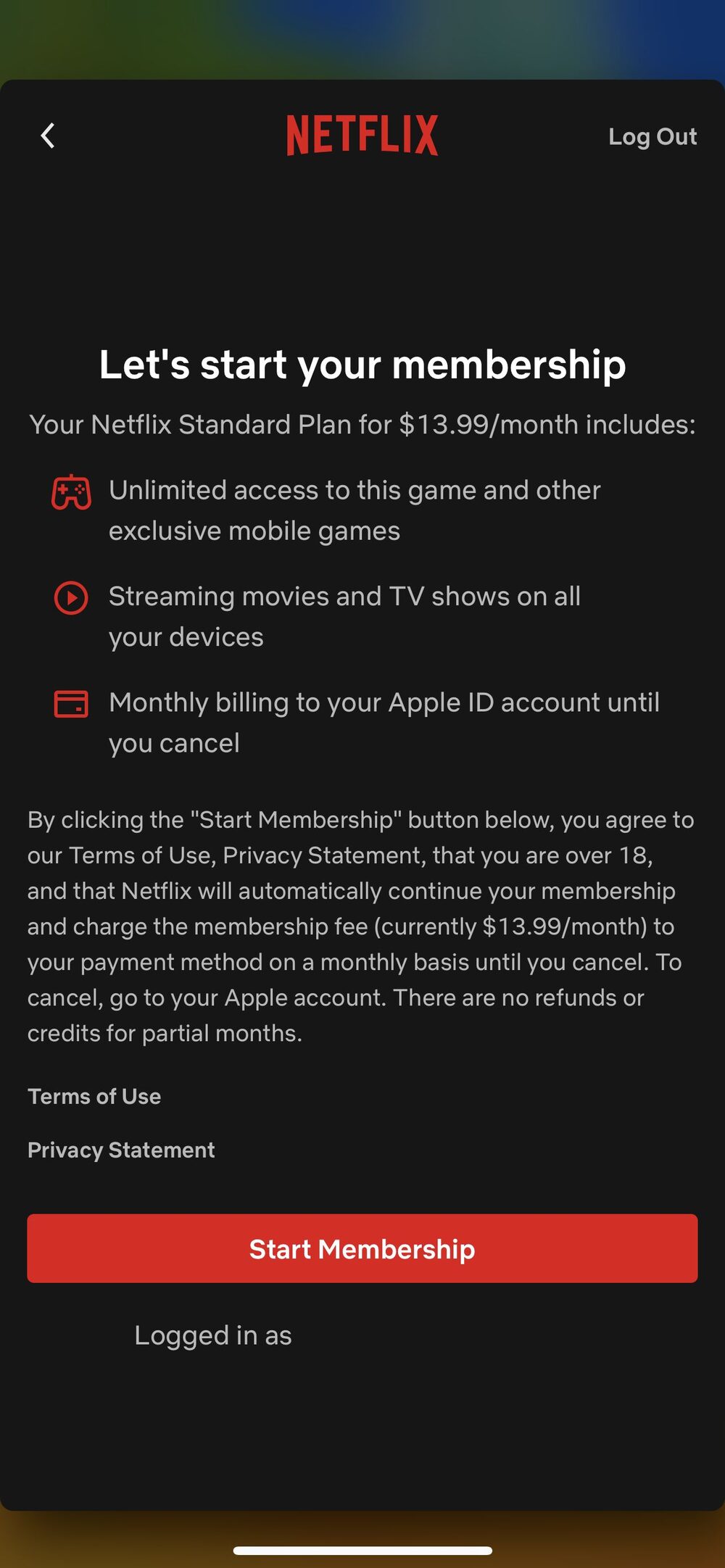Open the Terms of Use
The height and width of the screenshot is (1568, 725).
pos(94,1097)
